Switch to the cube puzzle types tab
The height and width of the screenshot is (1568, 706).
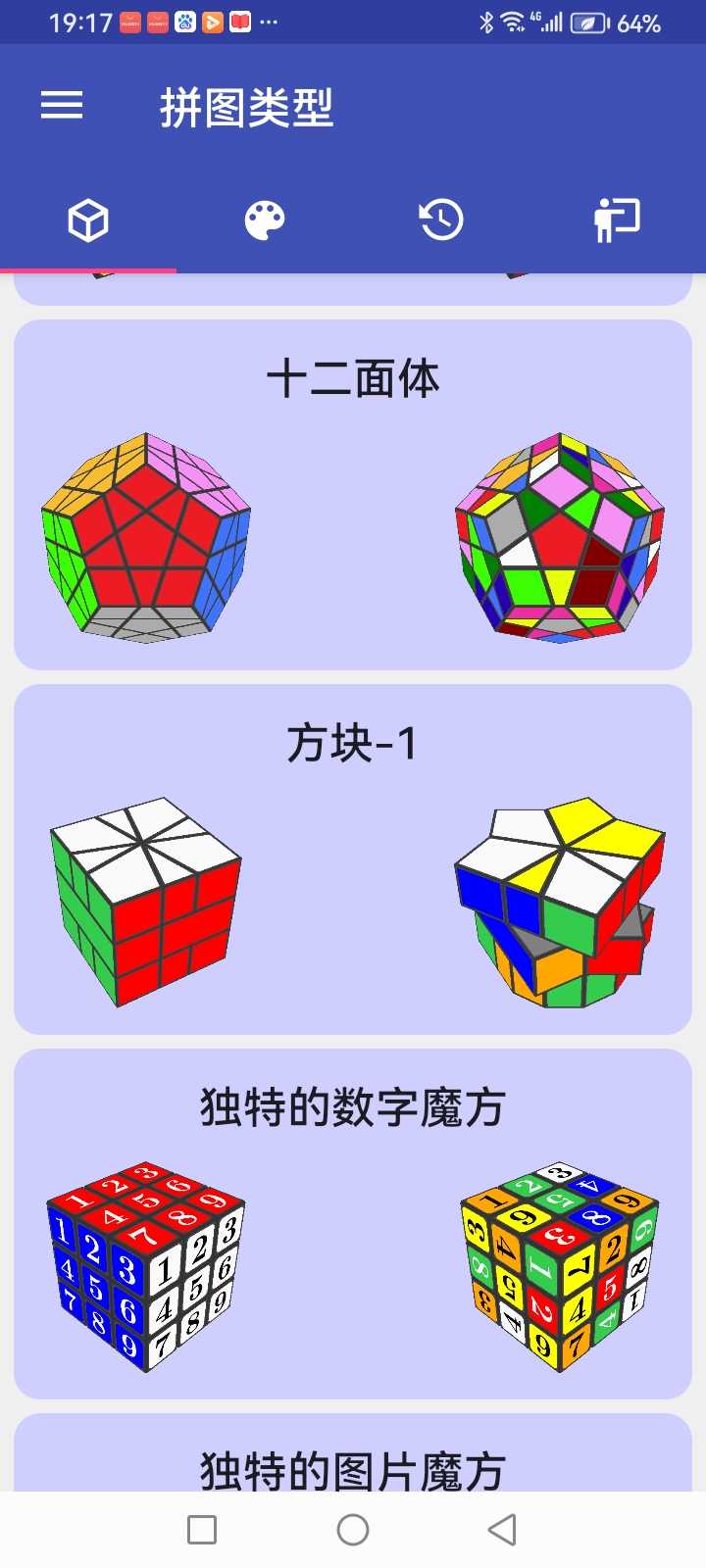coord(88,220)
